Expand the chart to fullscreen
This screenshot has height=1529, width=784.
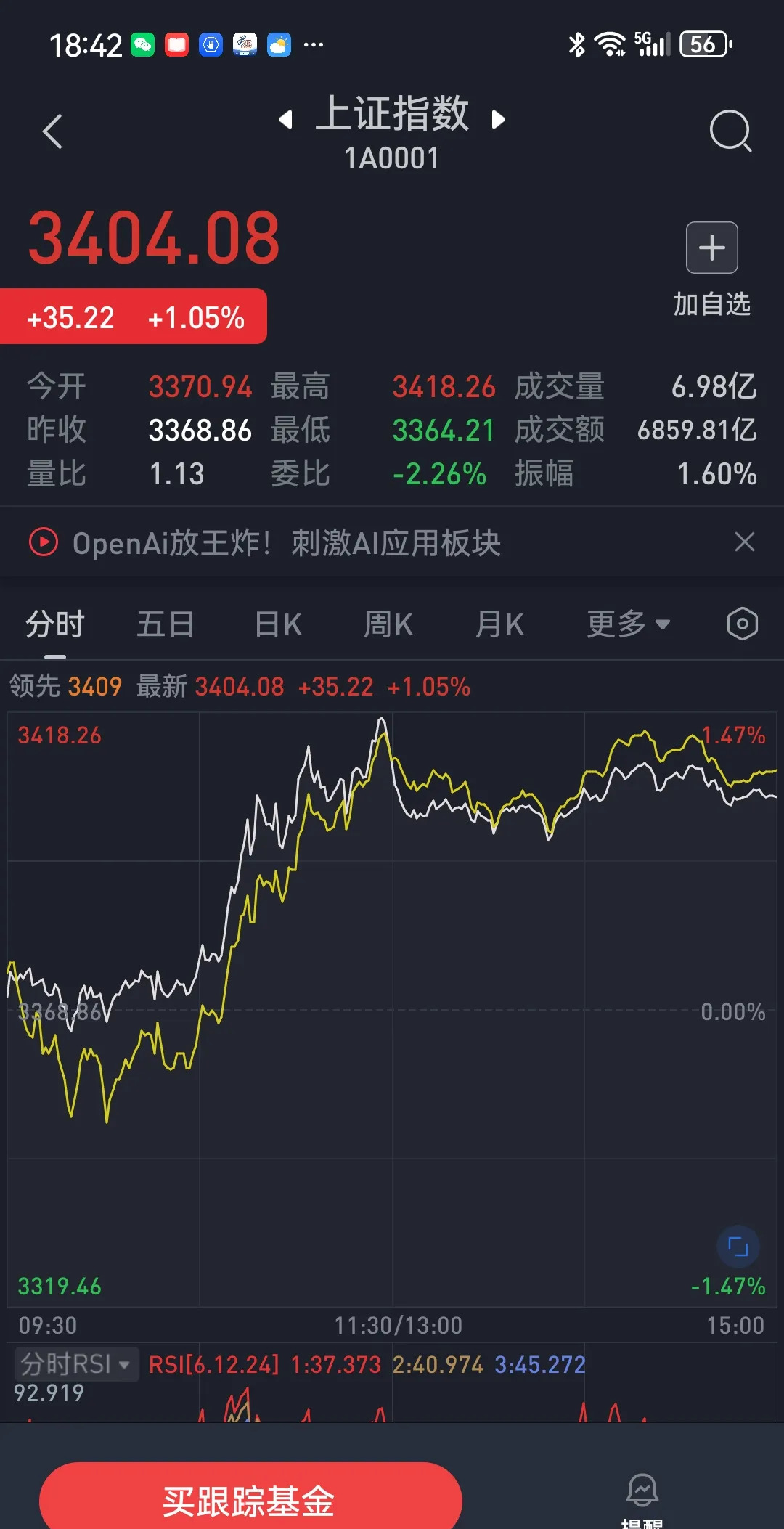(x=738, y=1247)
